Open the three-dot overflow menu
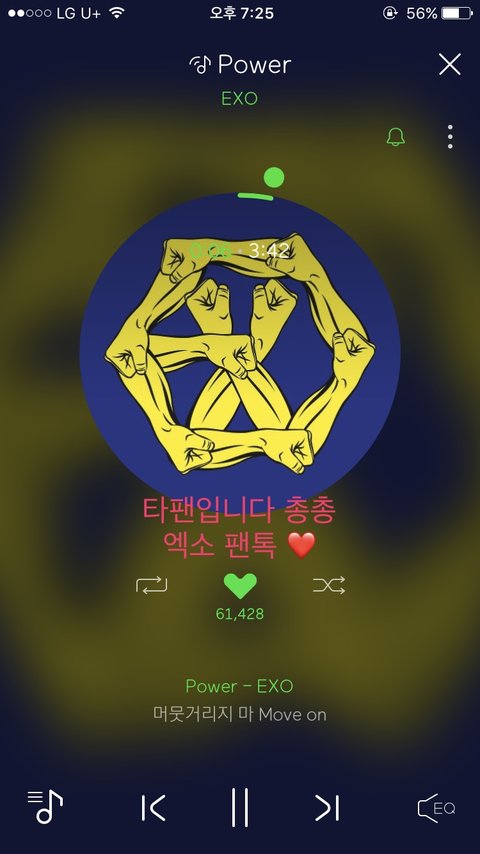This screenshot has height=854, width=480. (x=449, y=137)
